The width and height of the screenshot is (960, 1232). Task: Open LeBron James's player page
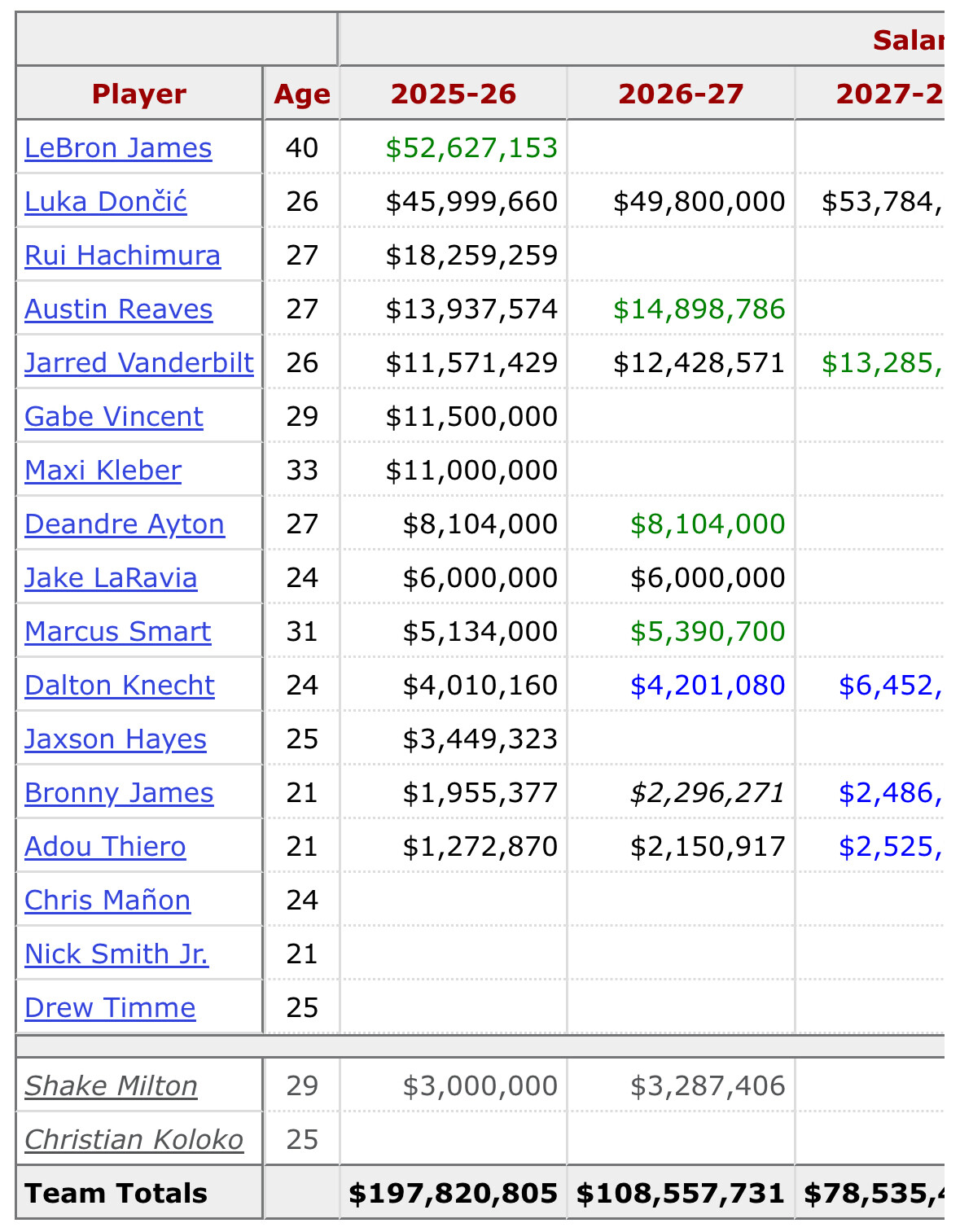coord(118,148)
